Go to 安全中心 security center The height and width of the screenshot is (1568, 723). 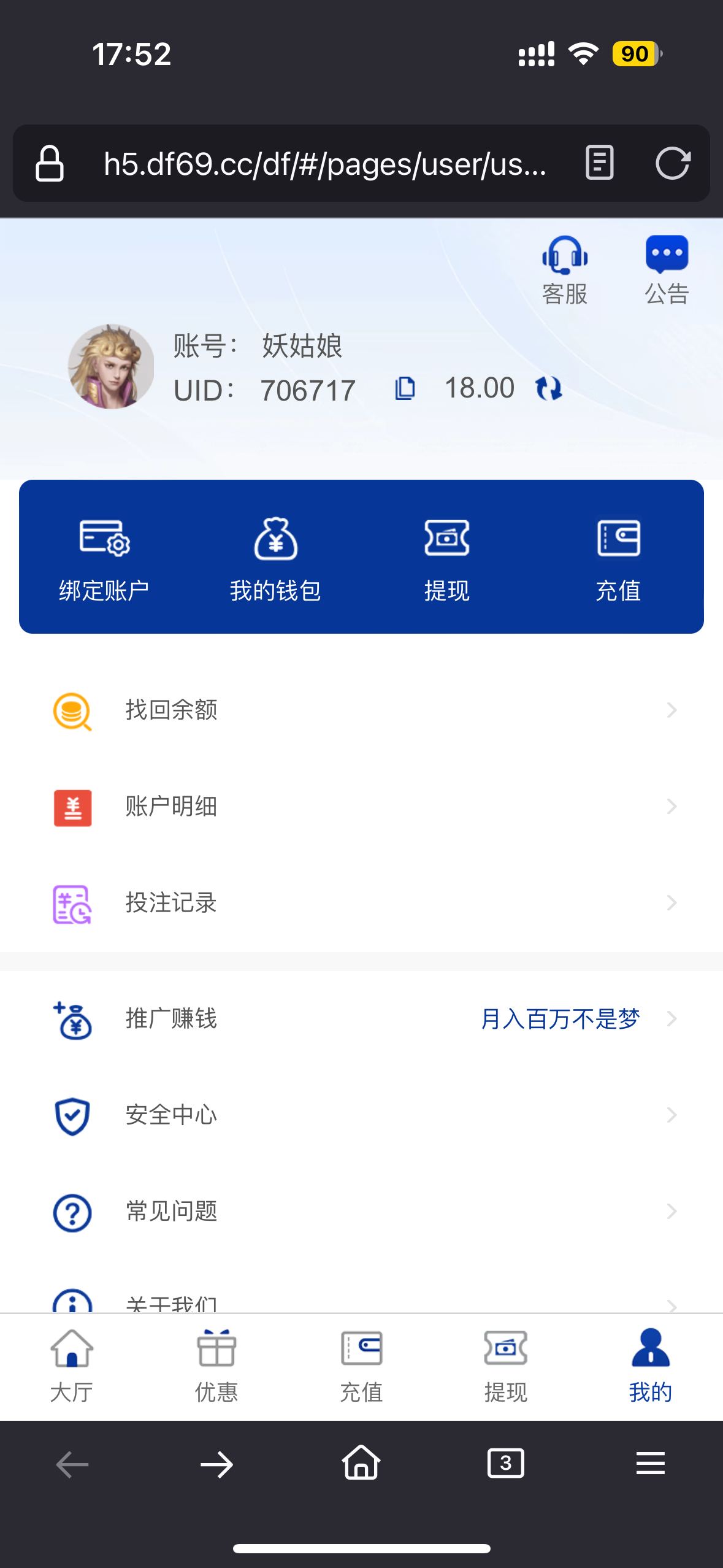pos(362,1115)
